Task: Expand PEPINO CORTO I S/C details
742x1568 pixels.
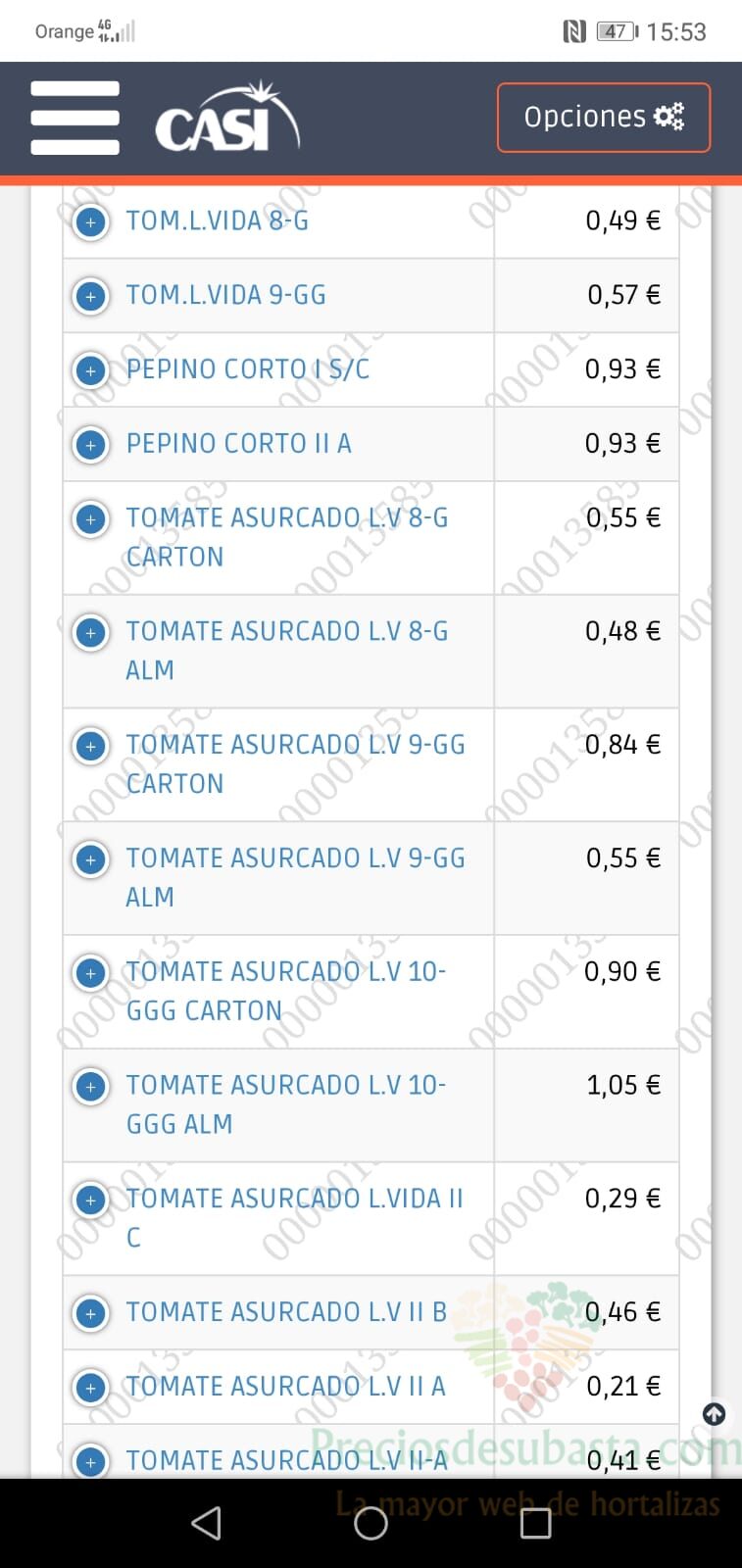Action: point(91,370)
